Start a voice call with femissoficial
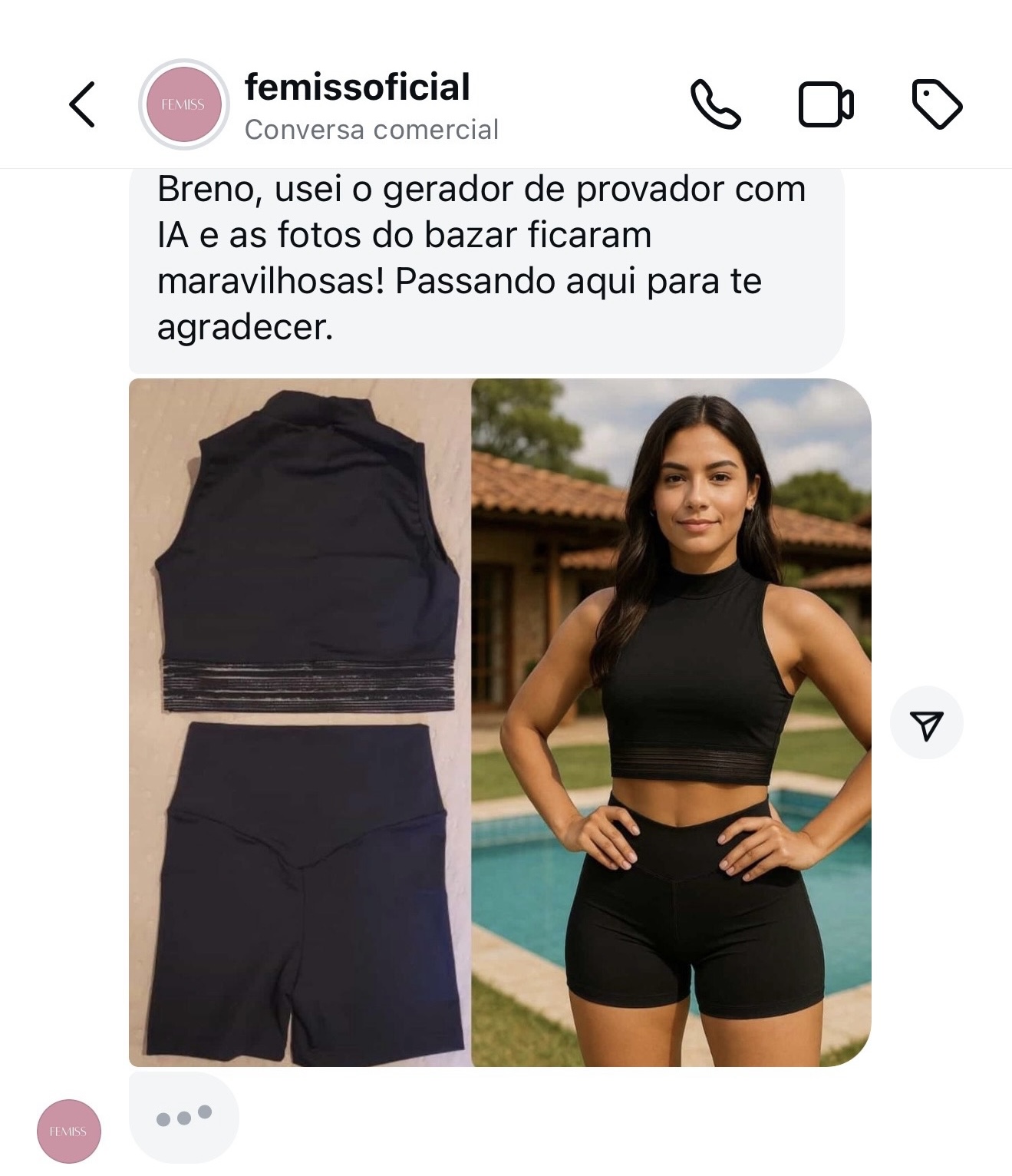Screen dimensions: 1012x1176 point(715,104)
